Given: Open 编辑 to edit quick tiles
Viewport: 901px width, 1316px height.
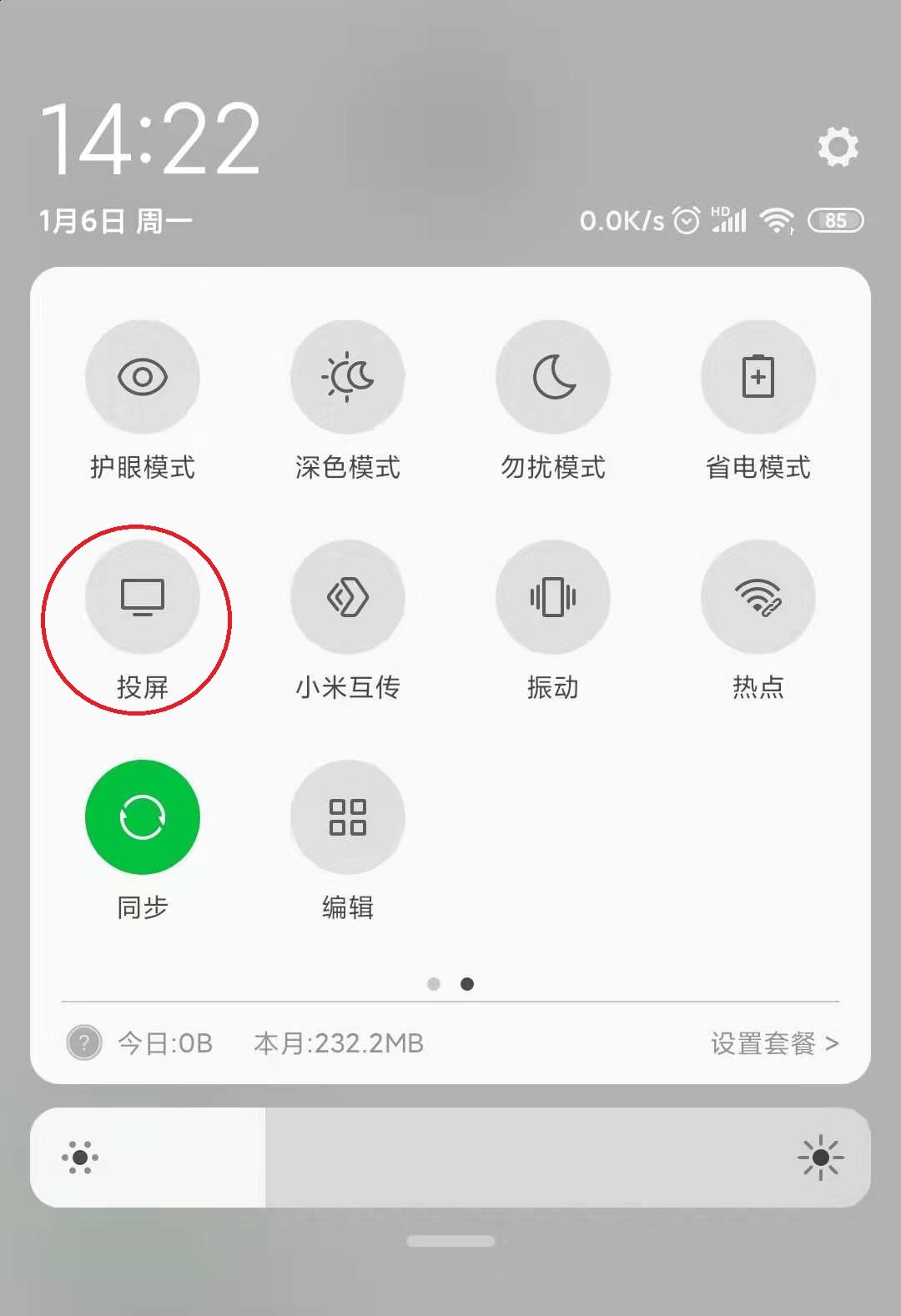Looking at the screenshot, I should [348, 817].
